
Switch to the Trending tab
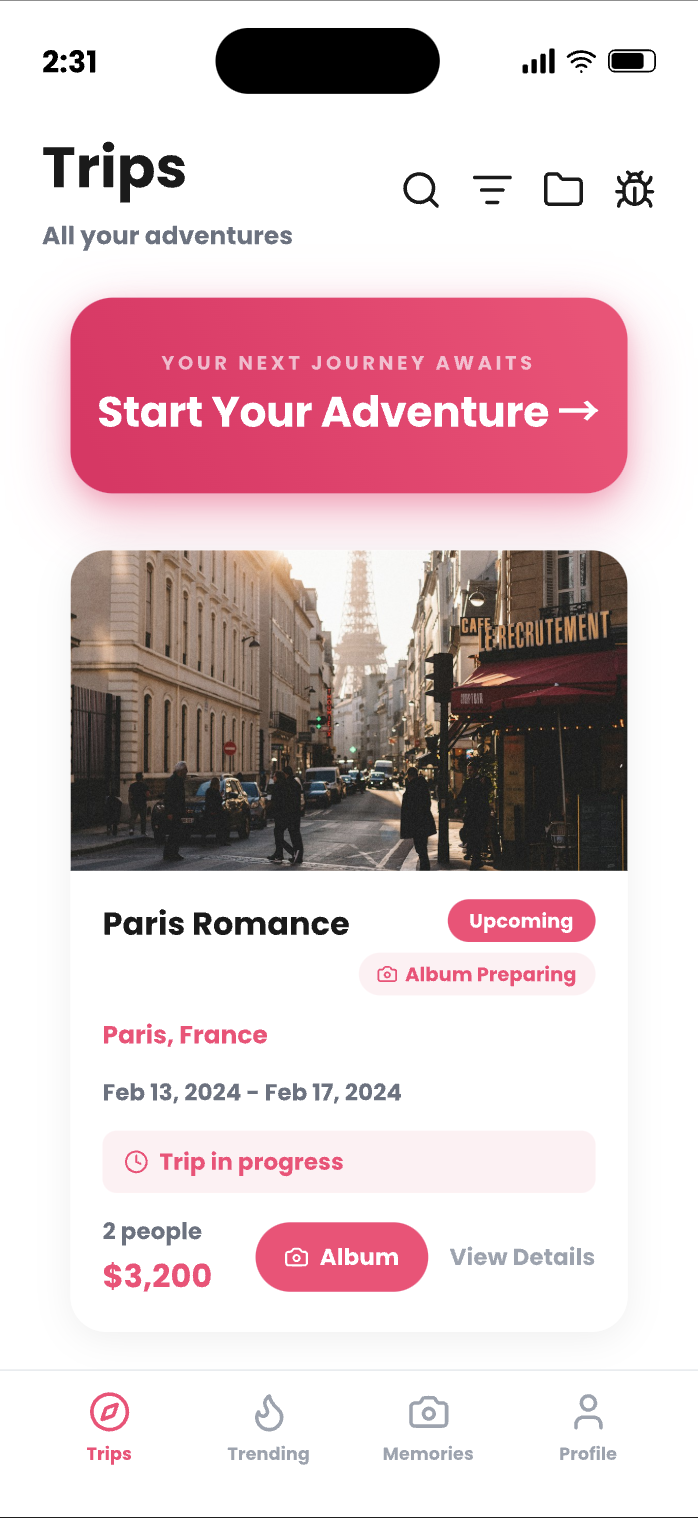point(268,1429)
